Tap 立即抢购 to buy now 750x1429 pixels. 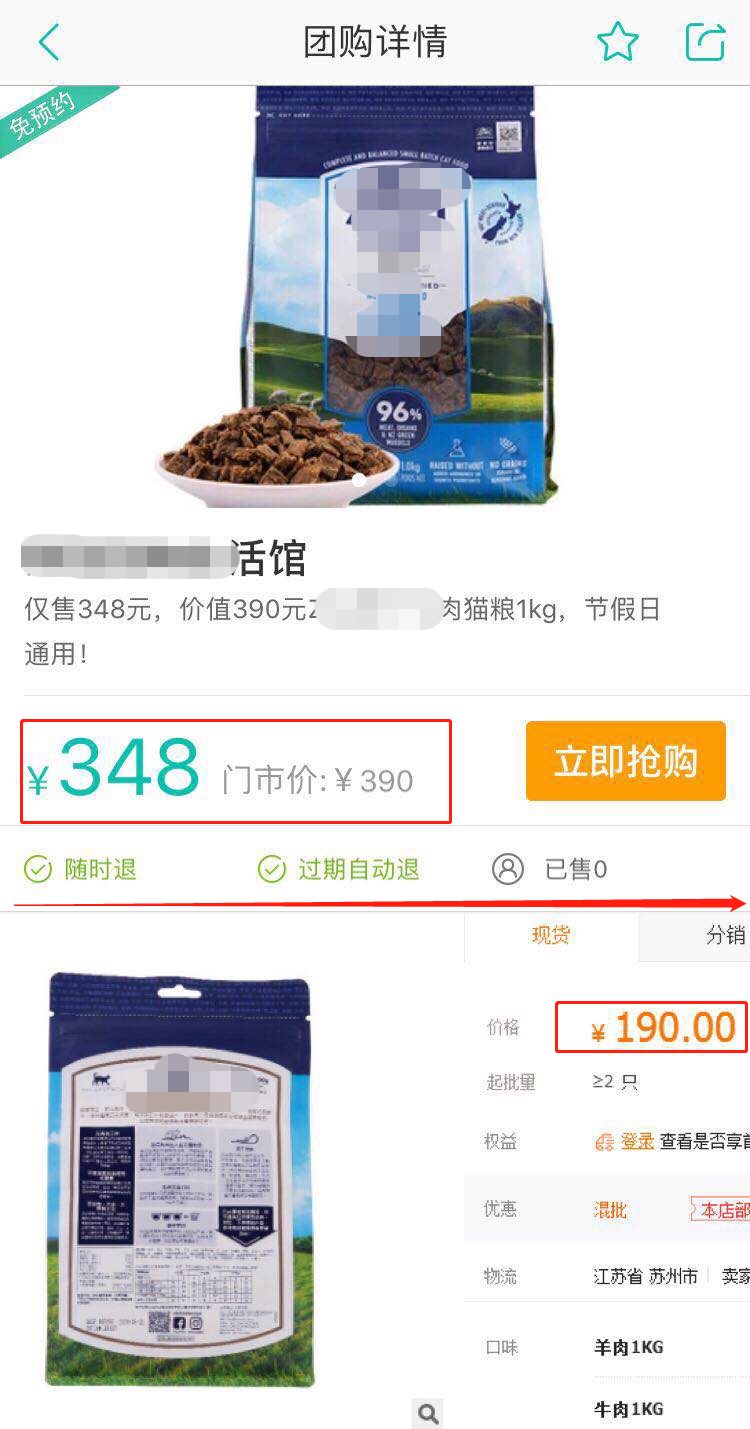point(625,761)
